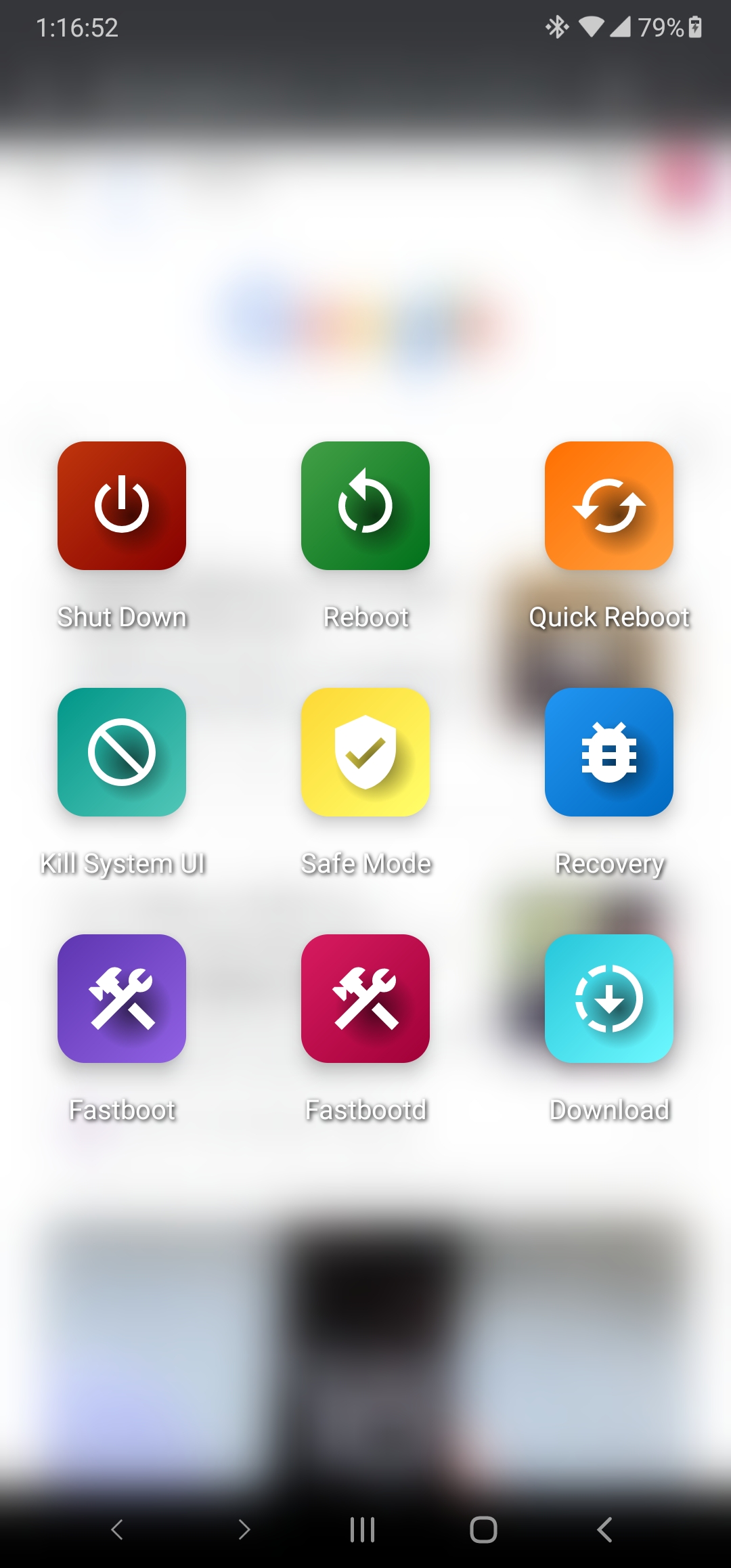731x1568 pixels.
Task: Choose Quick Reboot
Action: click(x=609, y=506)
